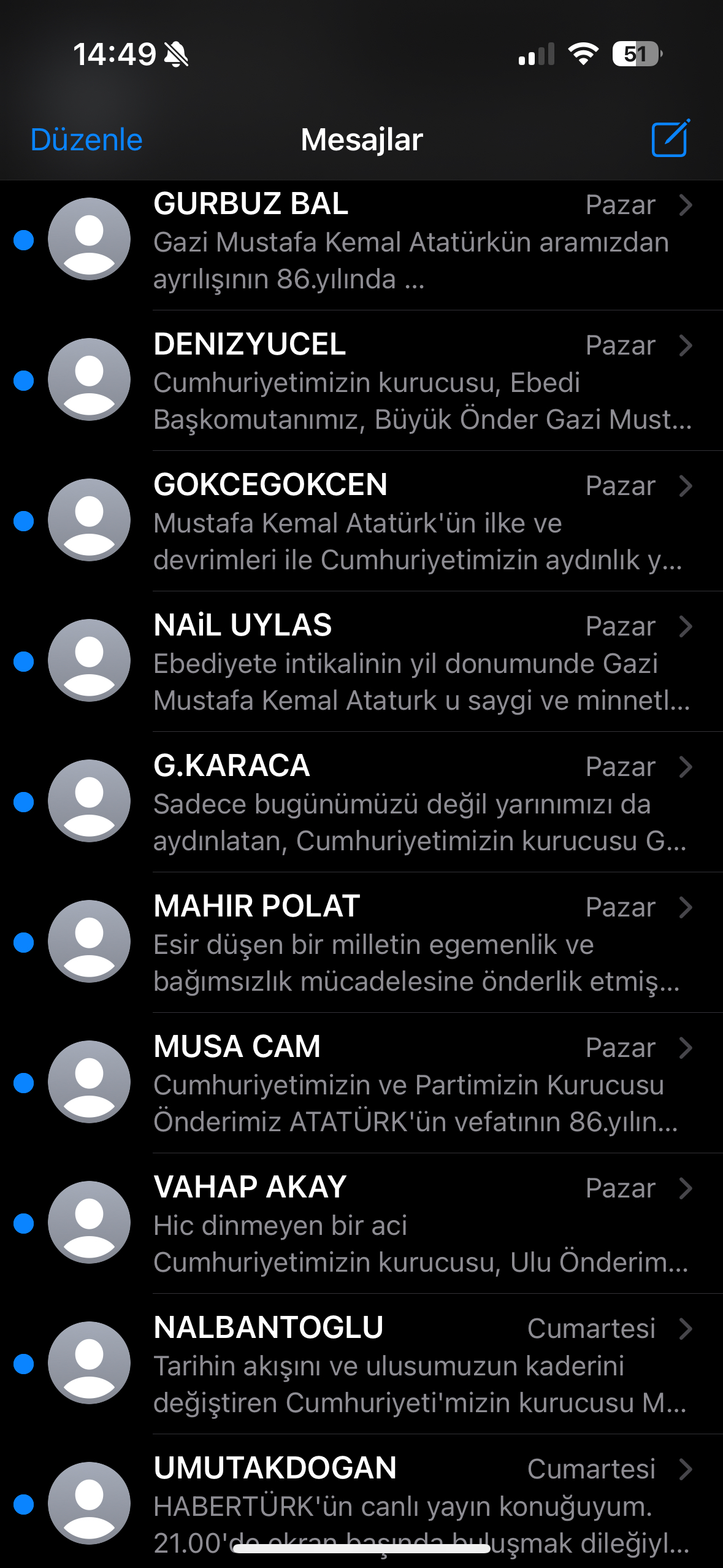Tap Düzenle to edit the message list

pos(86,140)
